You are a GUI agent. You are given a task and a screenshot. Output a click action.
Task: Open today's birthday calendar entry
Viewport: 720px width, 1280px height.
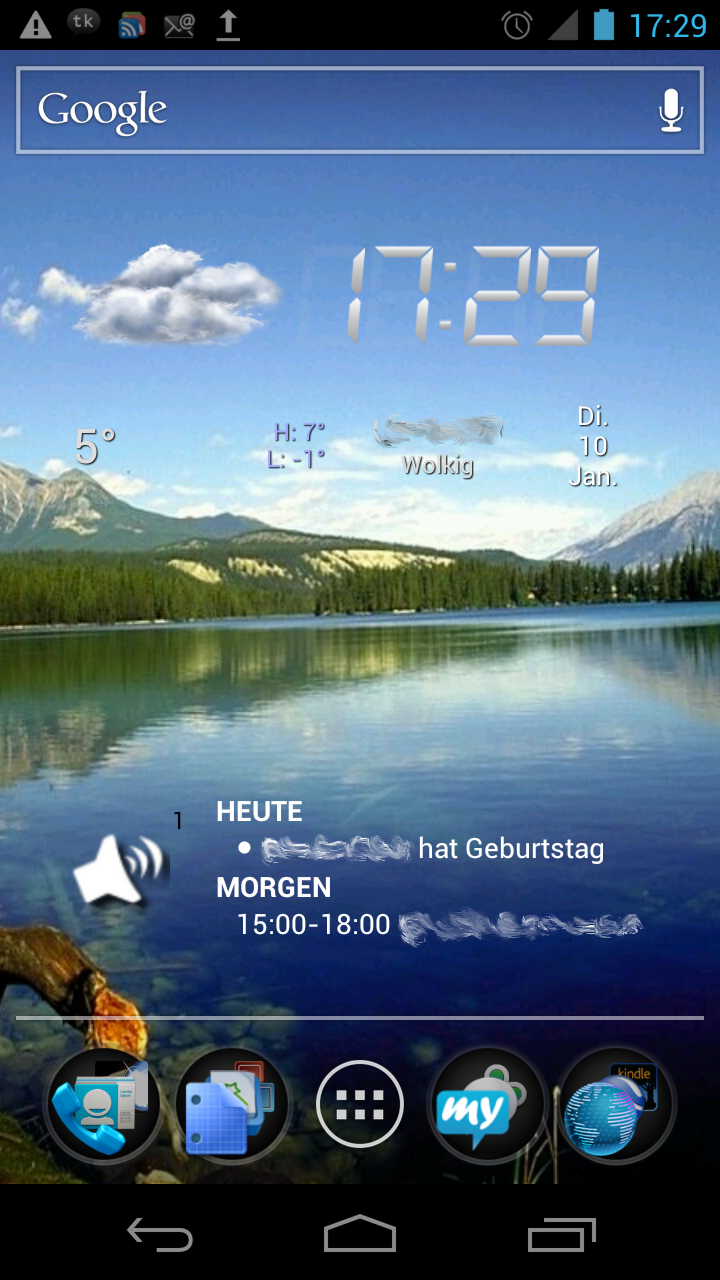(x=421, y=849)
